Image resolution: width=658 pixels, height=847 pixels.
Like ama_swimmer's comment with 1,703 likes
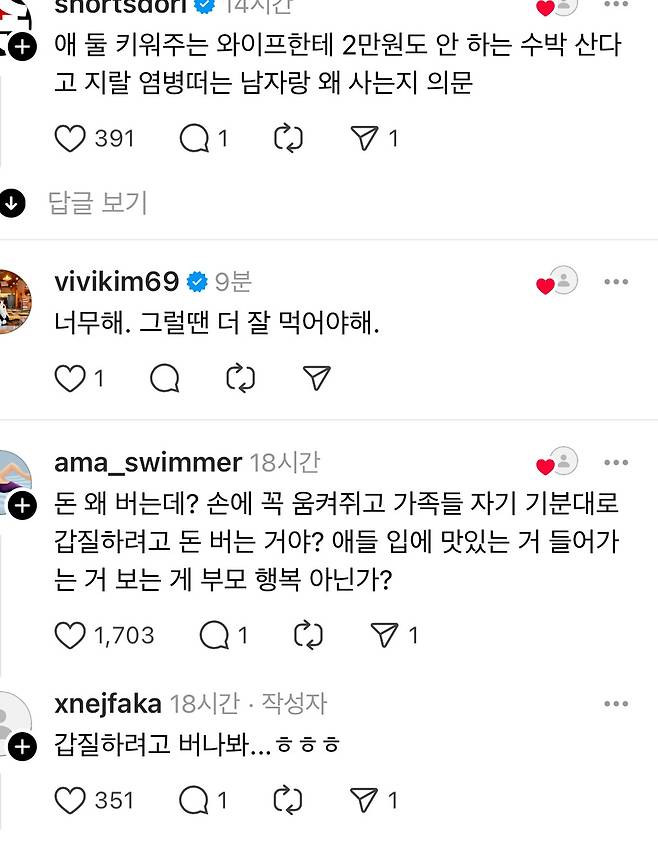[x=70, y=635]
